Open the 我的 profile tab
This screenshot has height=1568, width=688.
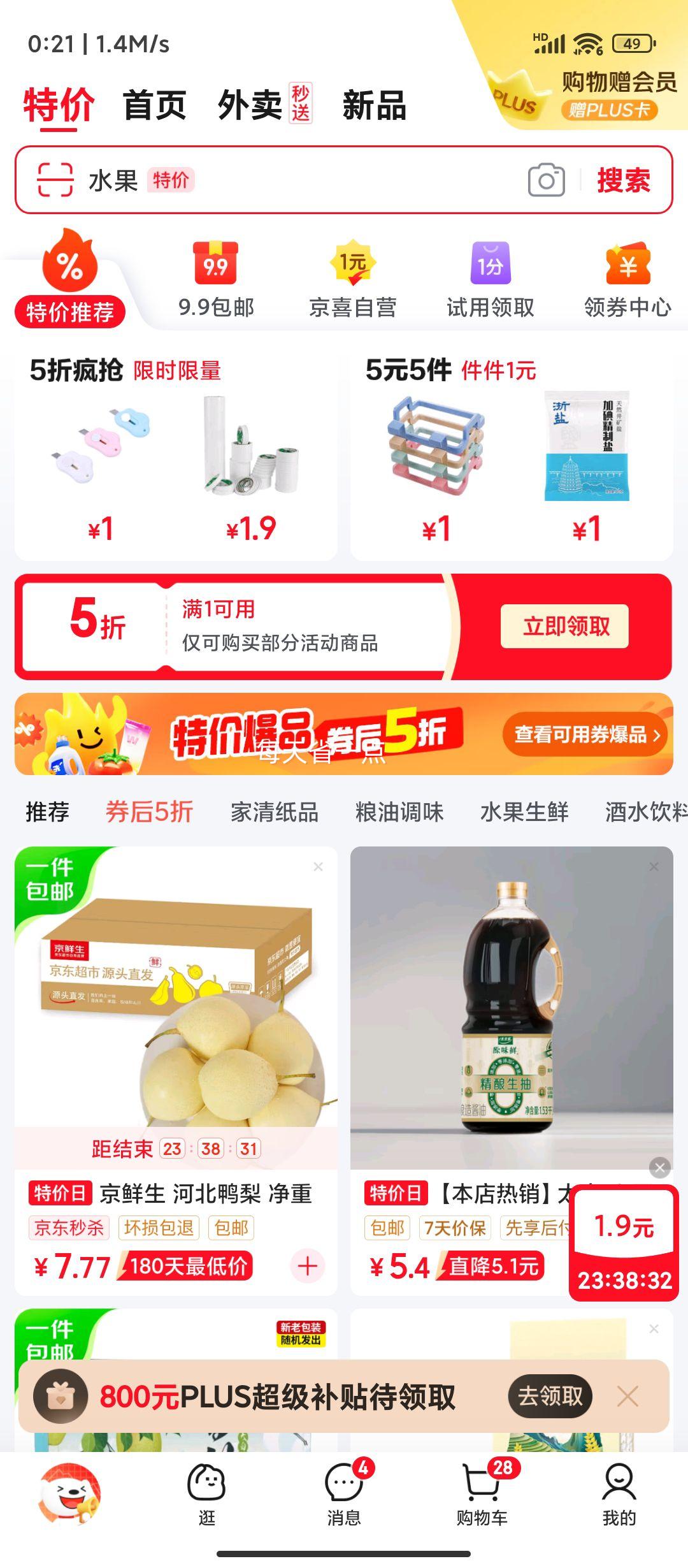point(619,1495)
